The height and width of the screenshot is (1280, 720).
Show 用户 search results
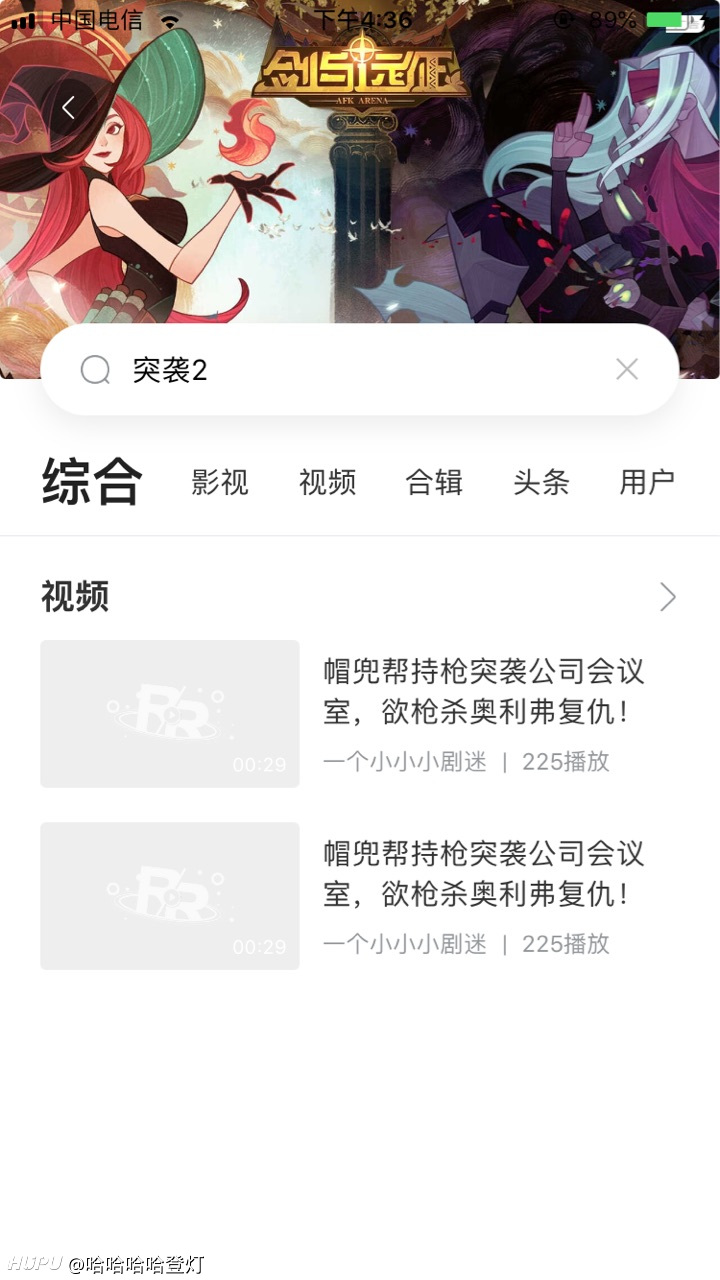(647, 482)
